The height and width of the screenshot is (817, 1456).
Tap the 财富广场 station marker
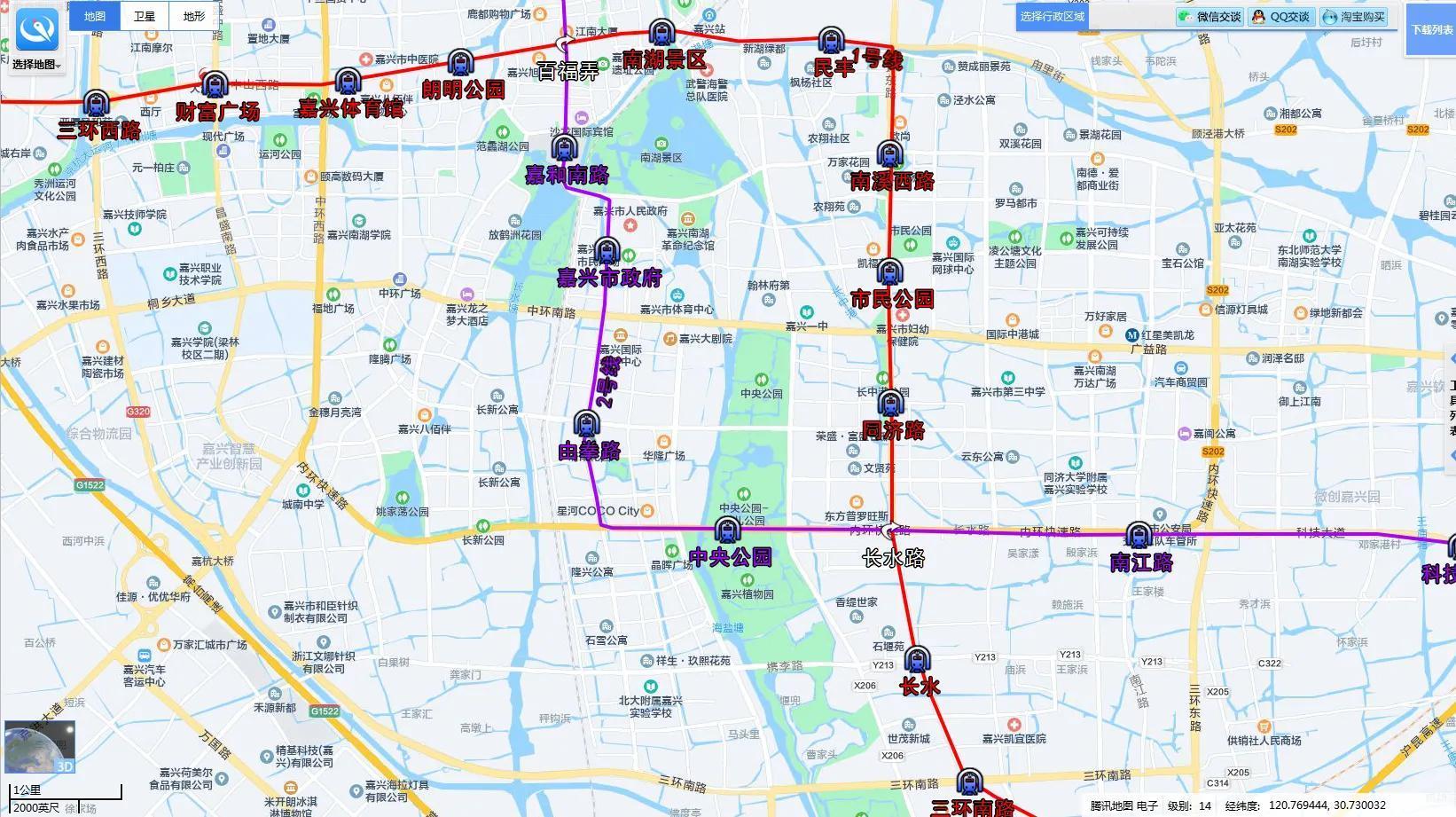click(215, 85)
